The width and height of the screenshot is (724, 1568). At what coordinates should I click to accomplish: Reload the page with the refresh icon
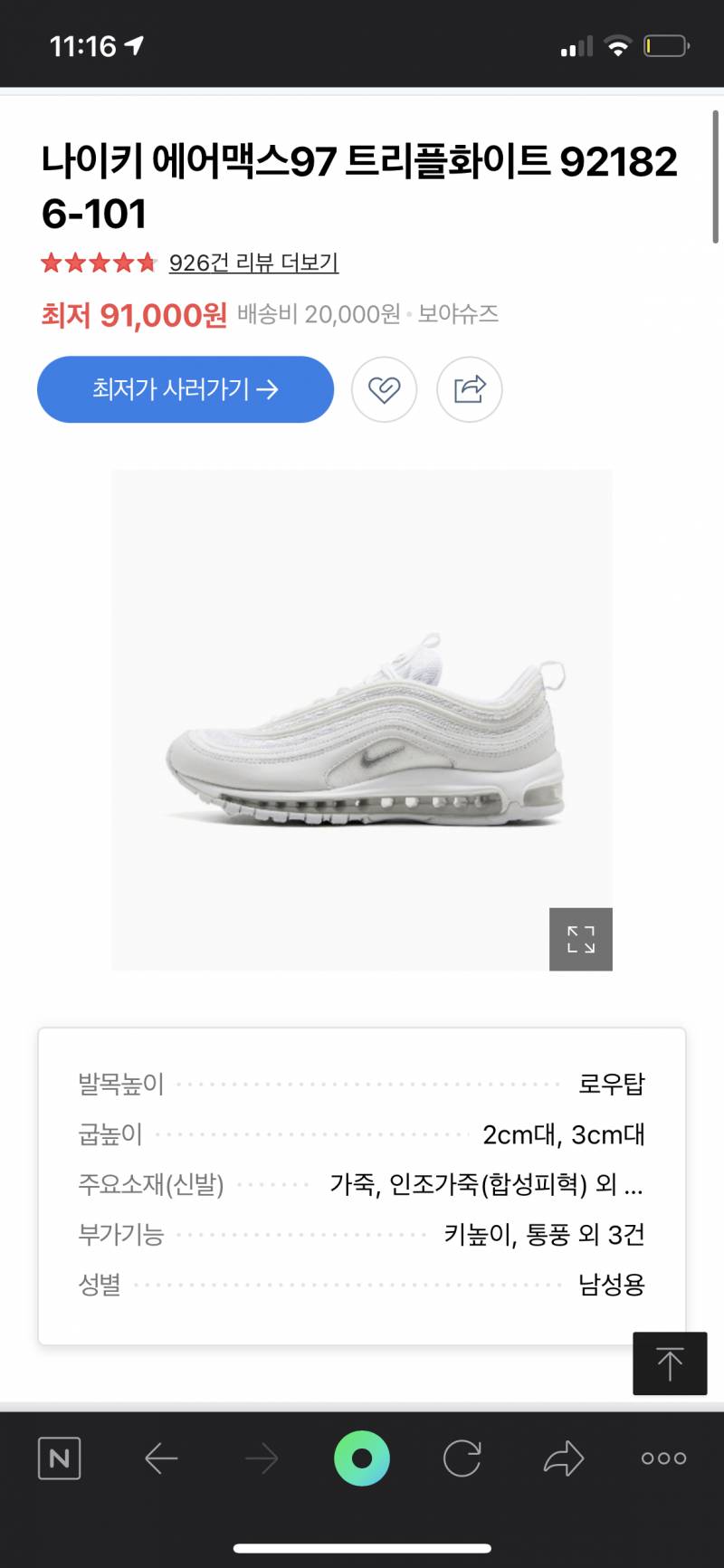462,1458
